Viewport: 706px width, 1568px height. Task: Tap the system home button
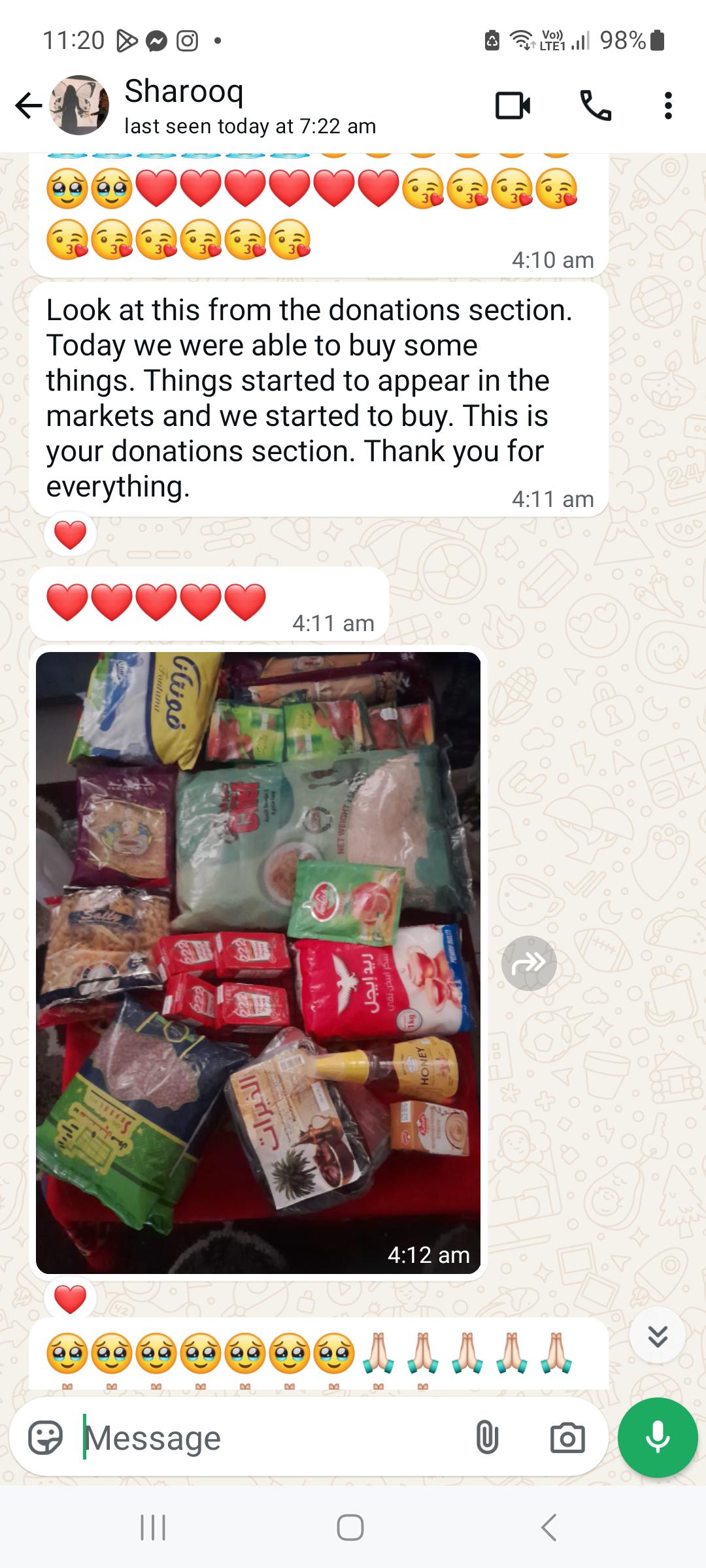click(350, 1527)
